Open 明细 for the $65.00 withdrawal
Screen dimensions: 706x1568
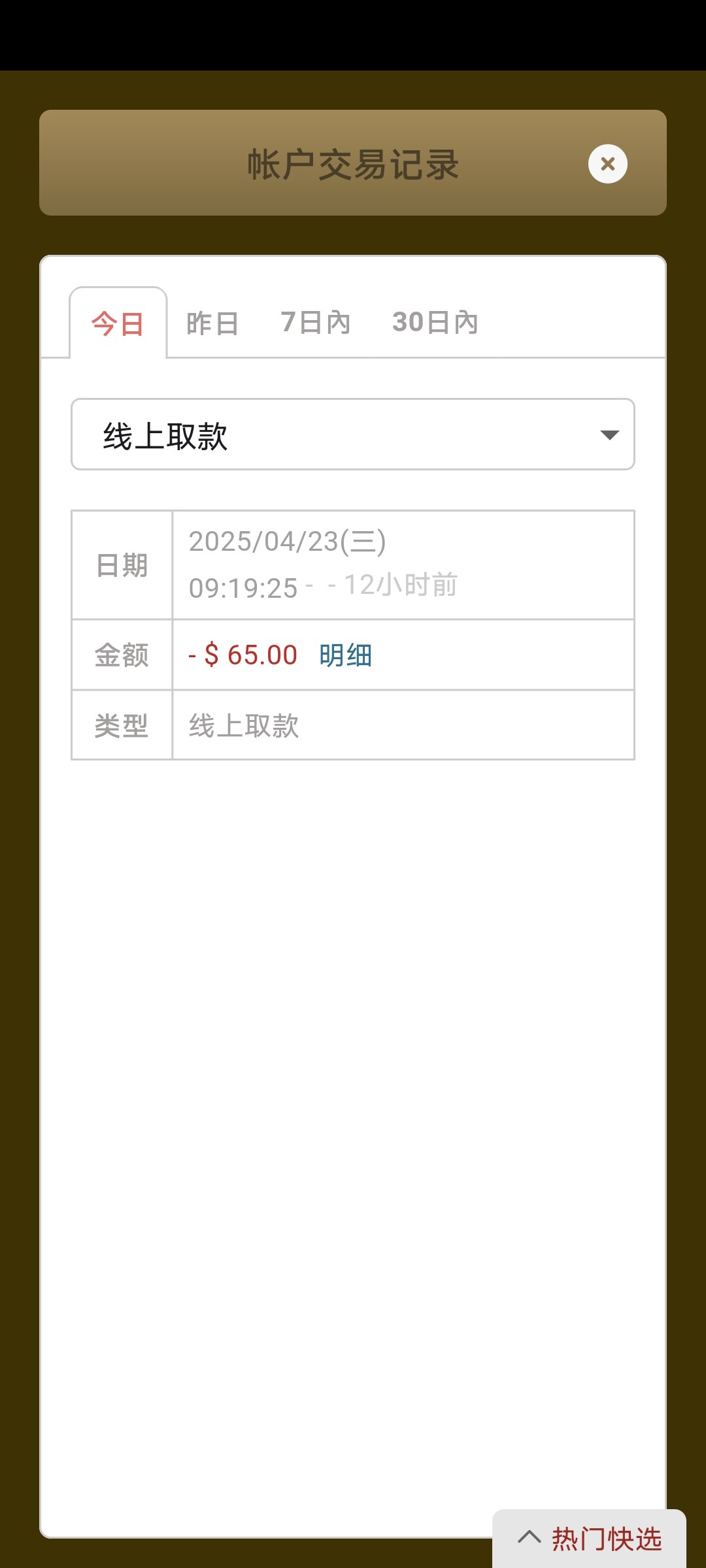[345, 655]
